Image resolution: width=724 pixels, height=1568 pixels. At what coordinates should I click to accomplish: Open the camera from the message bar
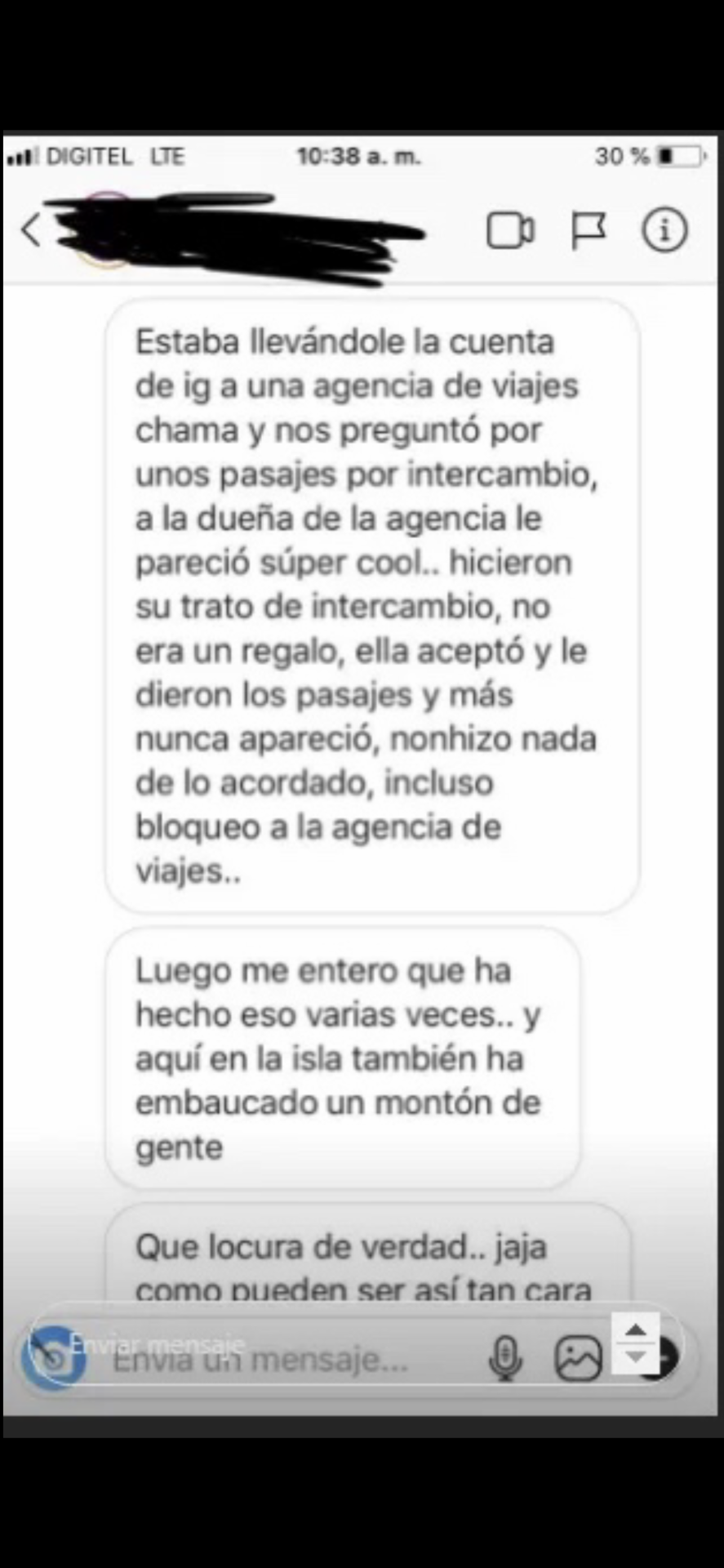pyautogui.click(x=53, y=1357)
